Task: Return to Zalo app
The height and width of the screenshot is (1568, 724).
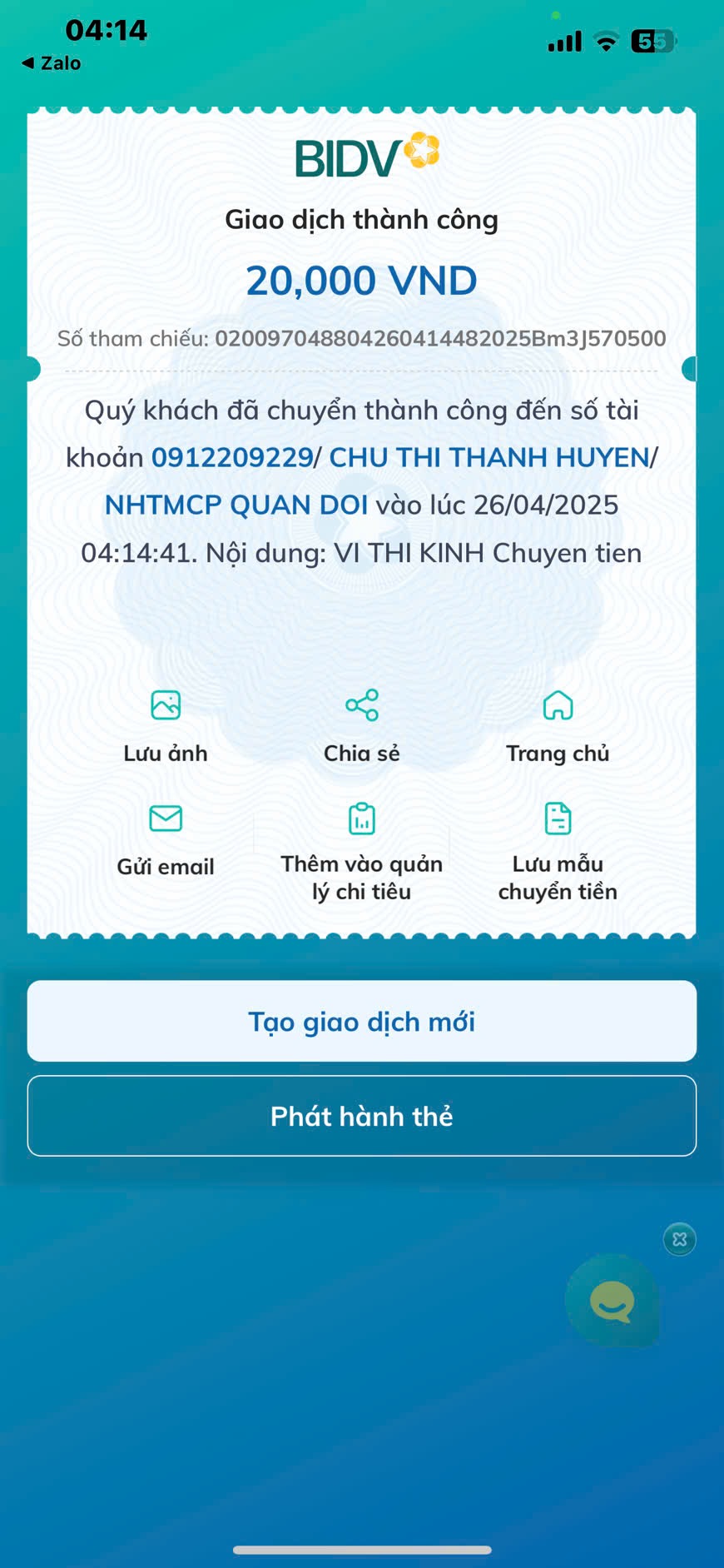Action: click(52, 63)
